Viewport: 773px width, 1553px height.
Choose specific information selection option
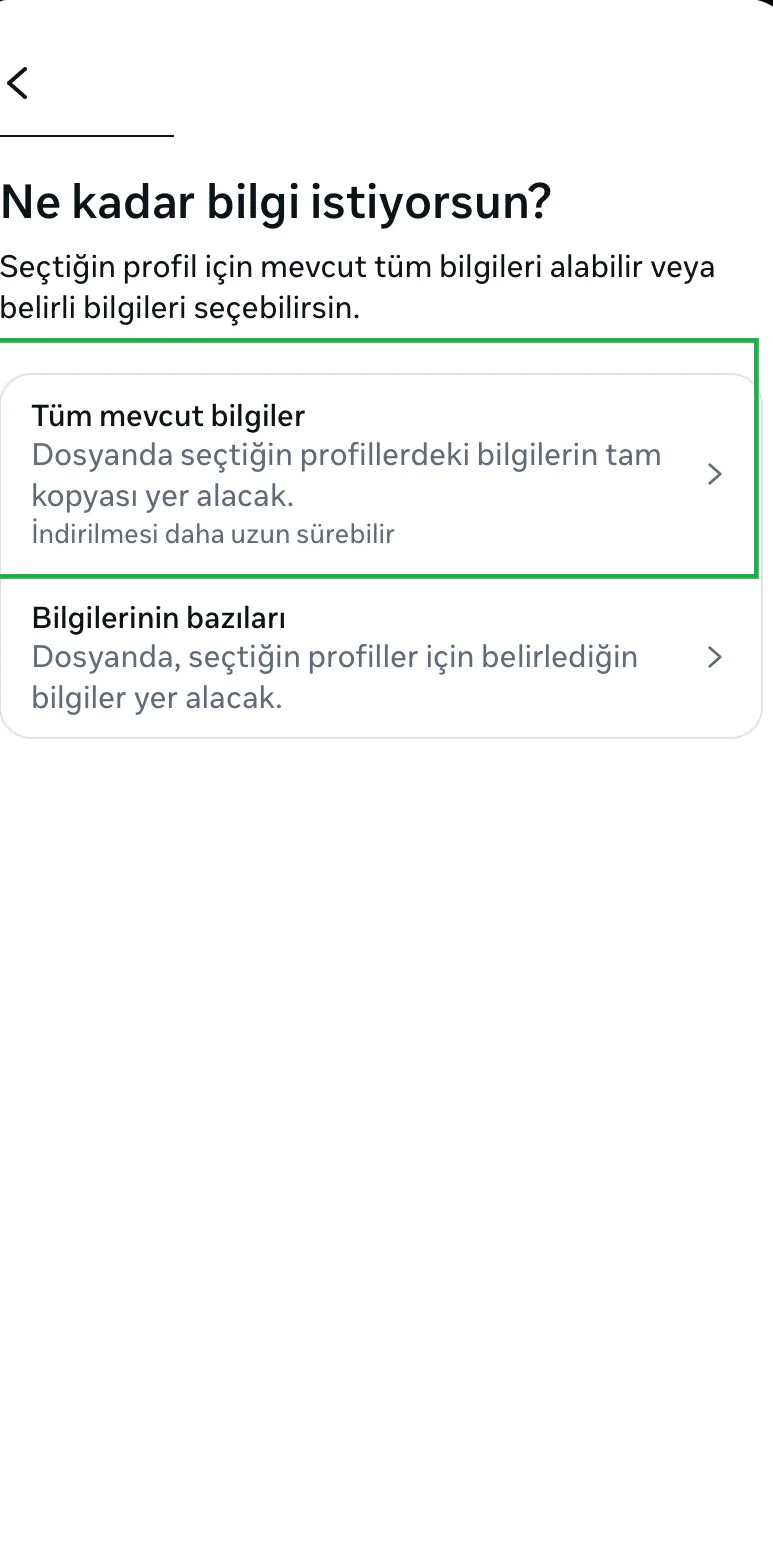tap(380, 657)
